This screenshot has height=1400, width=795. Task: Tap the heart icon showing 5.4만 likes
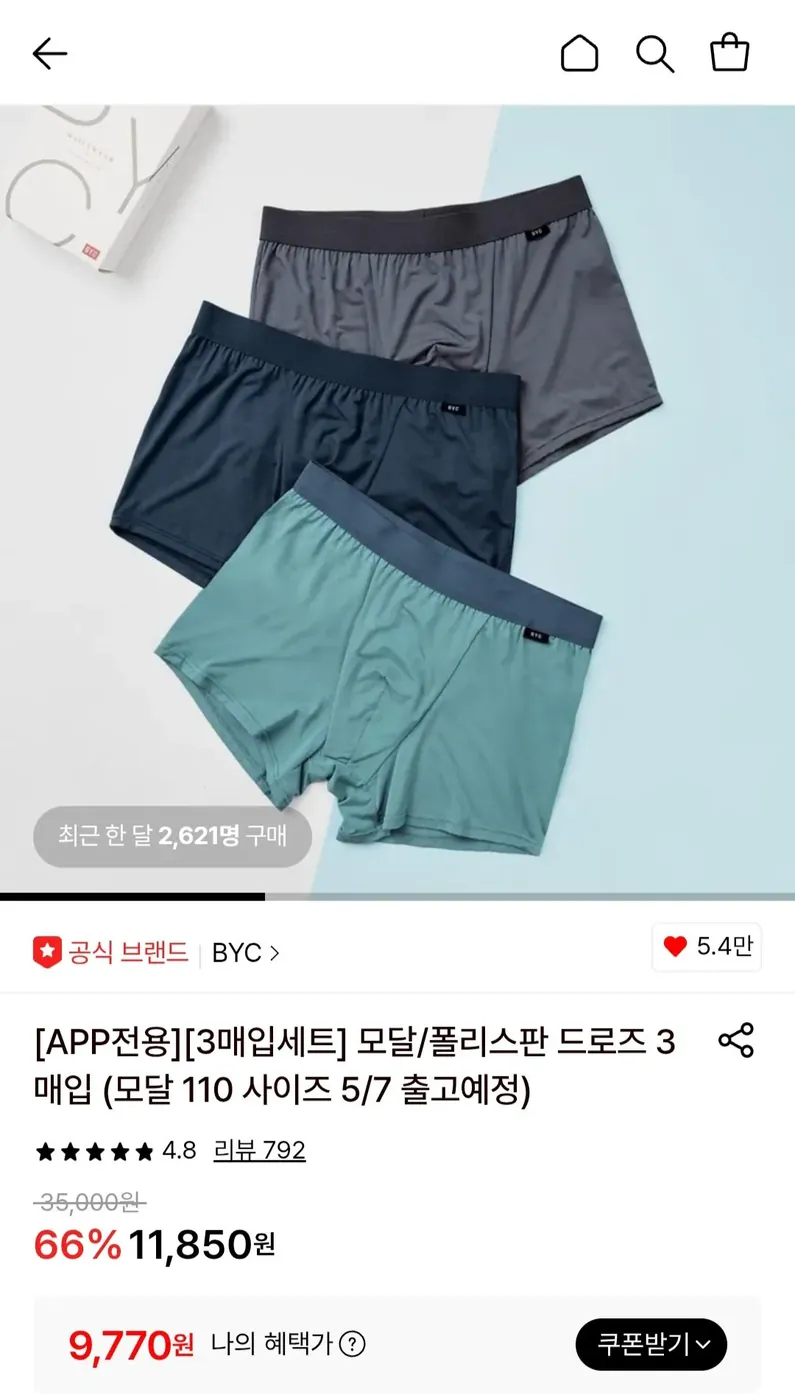coord(706,946)
